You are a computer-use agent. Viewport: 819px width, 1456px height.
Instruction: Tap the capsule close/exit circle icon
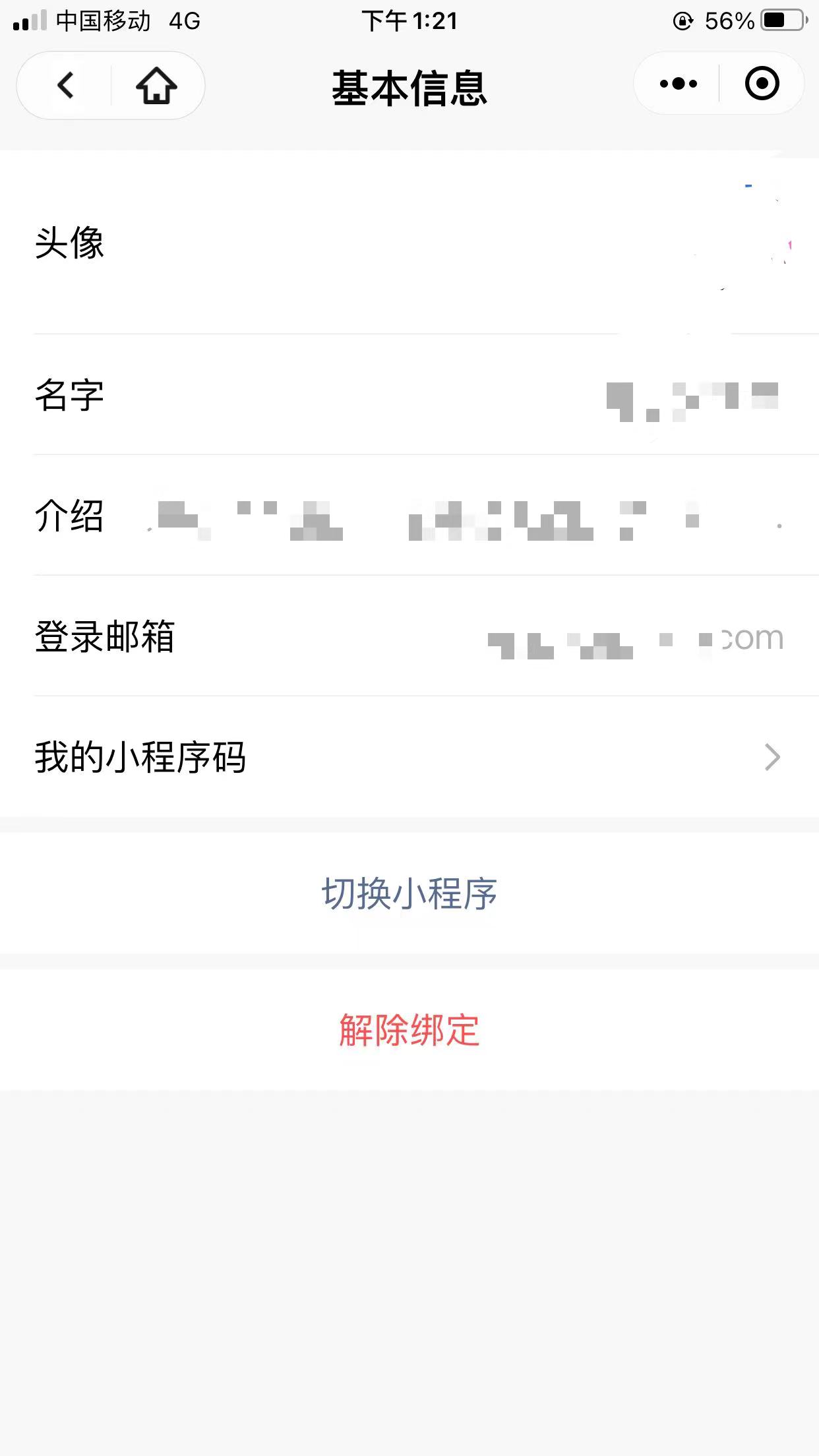tap(762, 84)
